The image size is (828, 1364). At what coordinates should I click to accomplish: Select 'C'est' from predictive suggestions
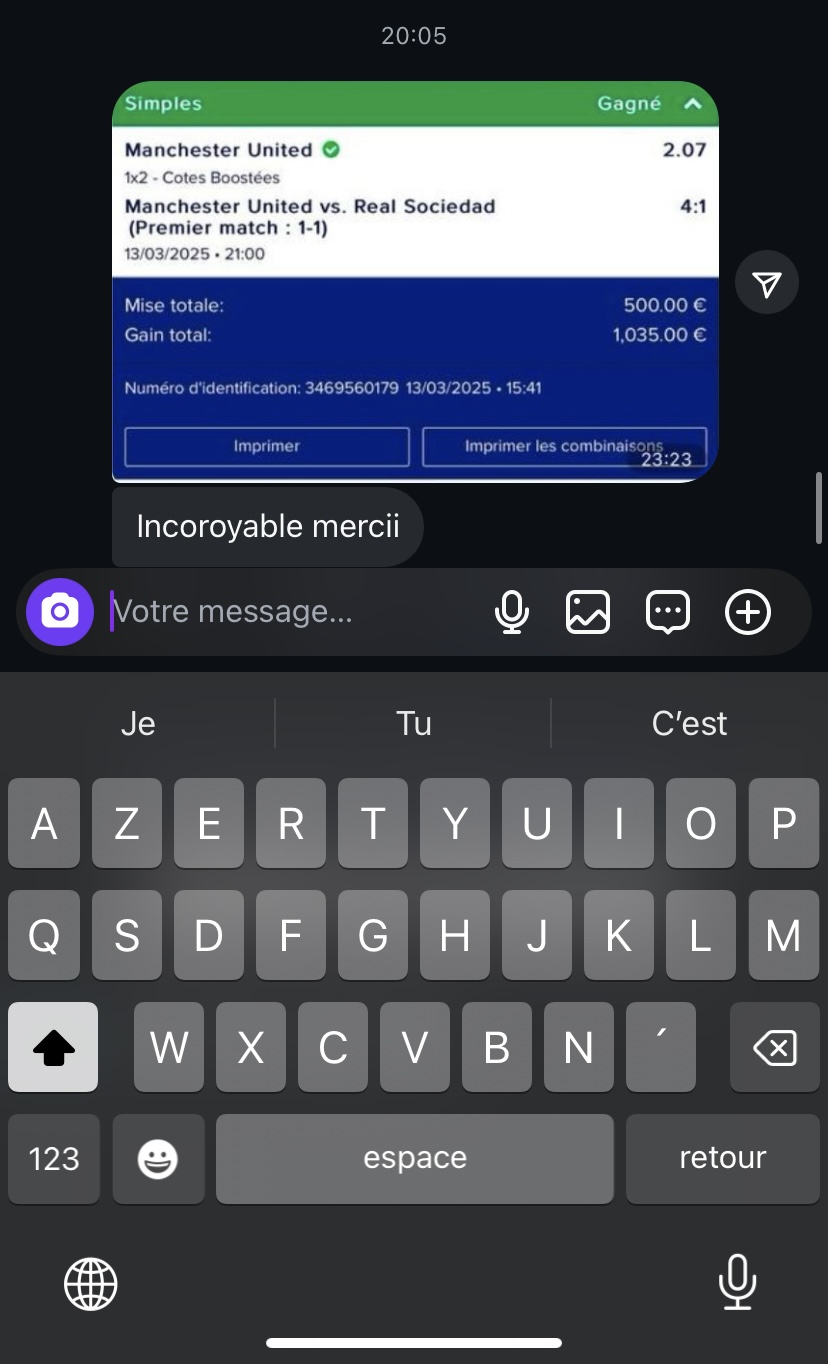coord(689,723)
